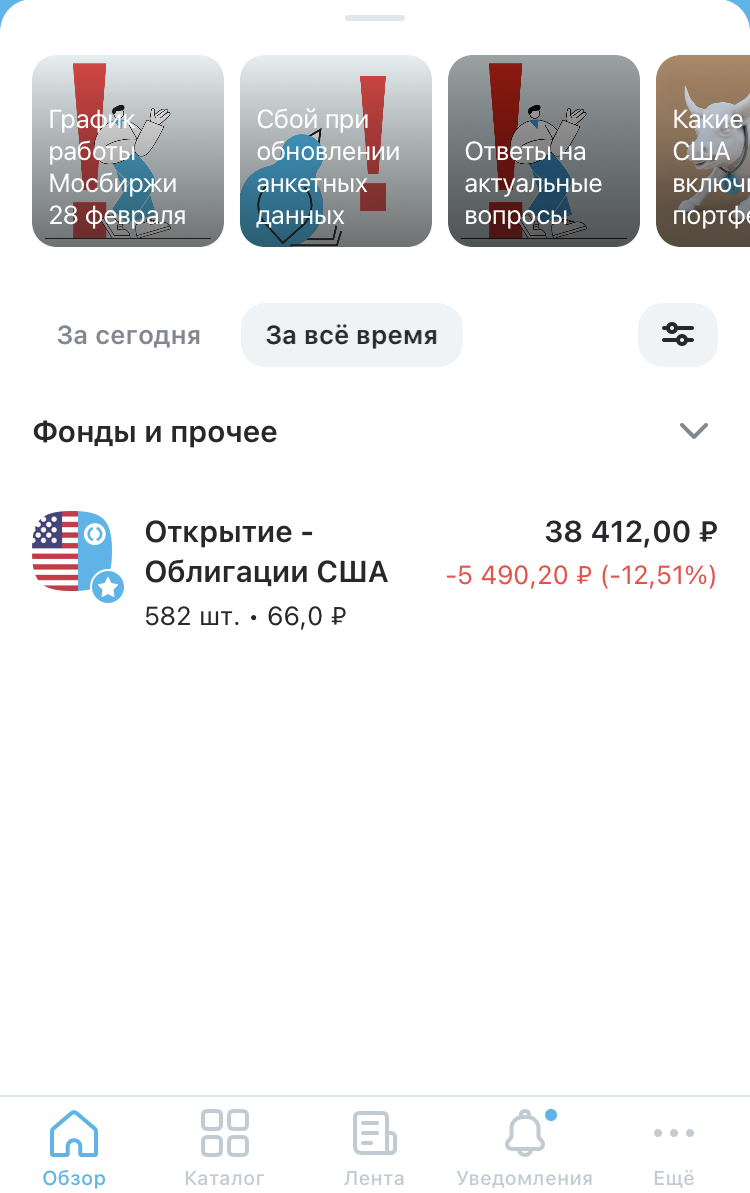750x1193 pixels.
Task: Open the Ещё menu tab
Action: [x=674, y=1147]
